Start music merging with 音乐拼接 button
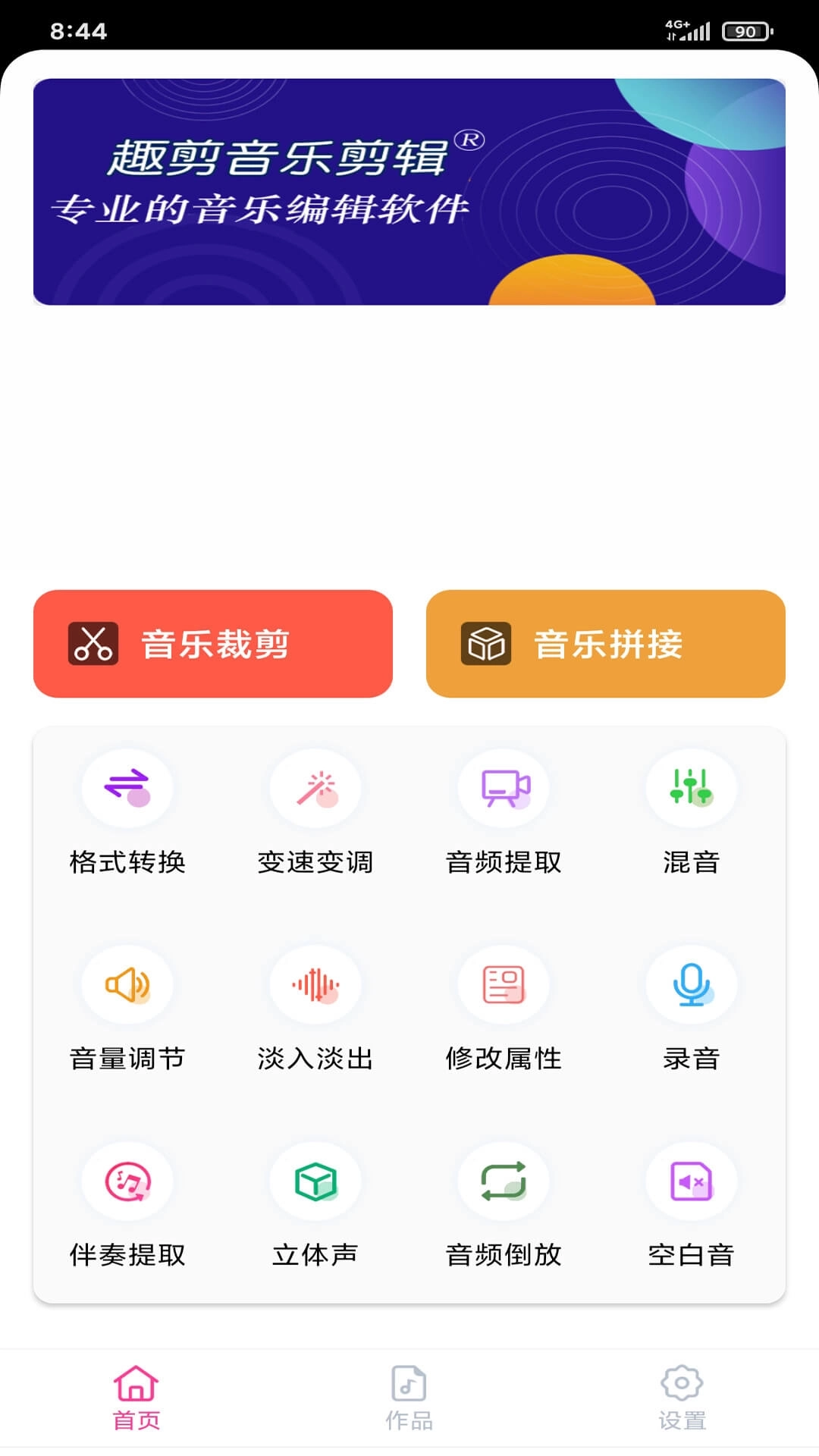The width and height of the screenshot is (819, 1456). click(606, 643)
